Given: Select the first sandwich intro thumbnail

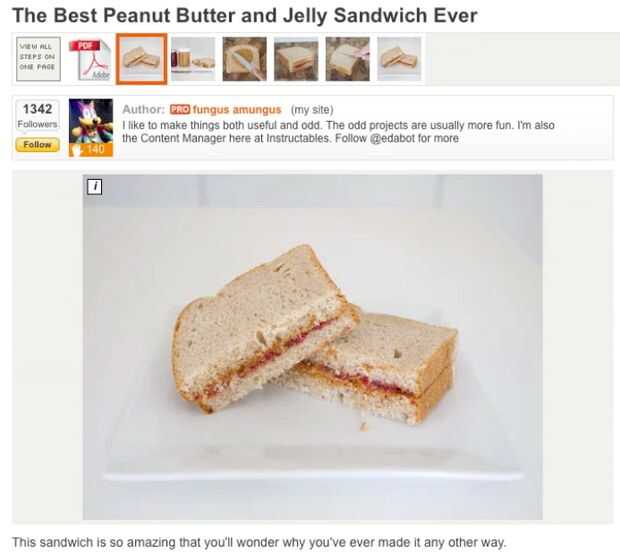Looking at the screenshot, I should pyautogui.click(x=141, y=59).
